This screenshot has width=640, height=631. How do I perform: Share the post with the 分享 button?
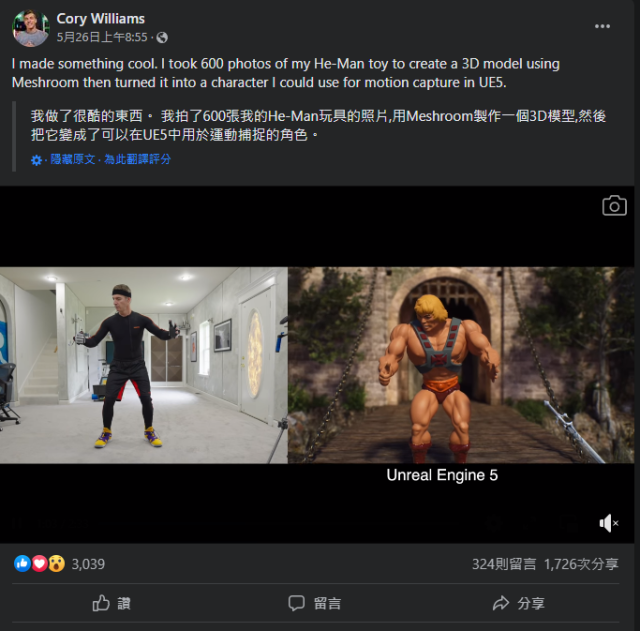(519, 603)
